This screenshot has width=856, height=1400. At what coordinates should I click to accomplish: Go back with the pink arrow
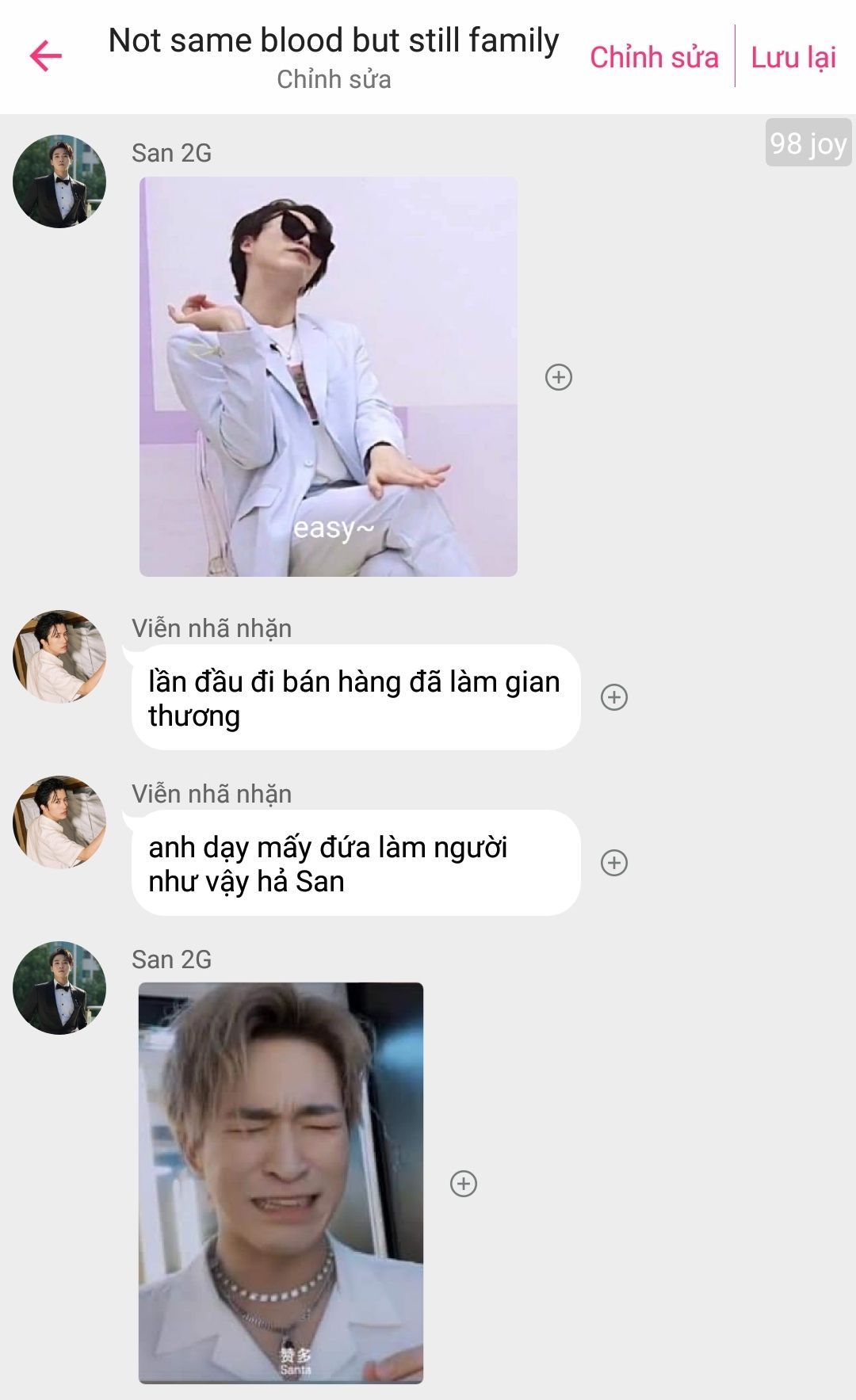[x=45, y=55]
